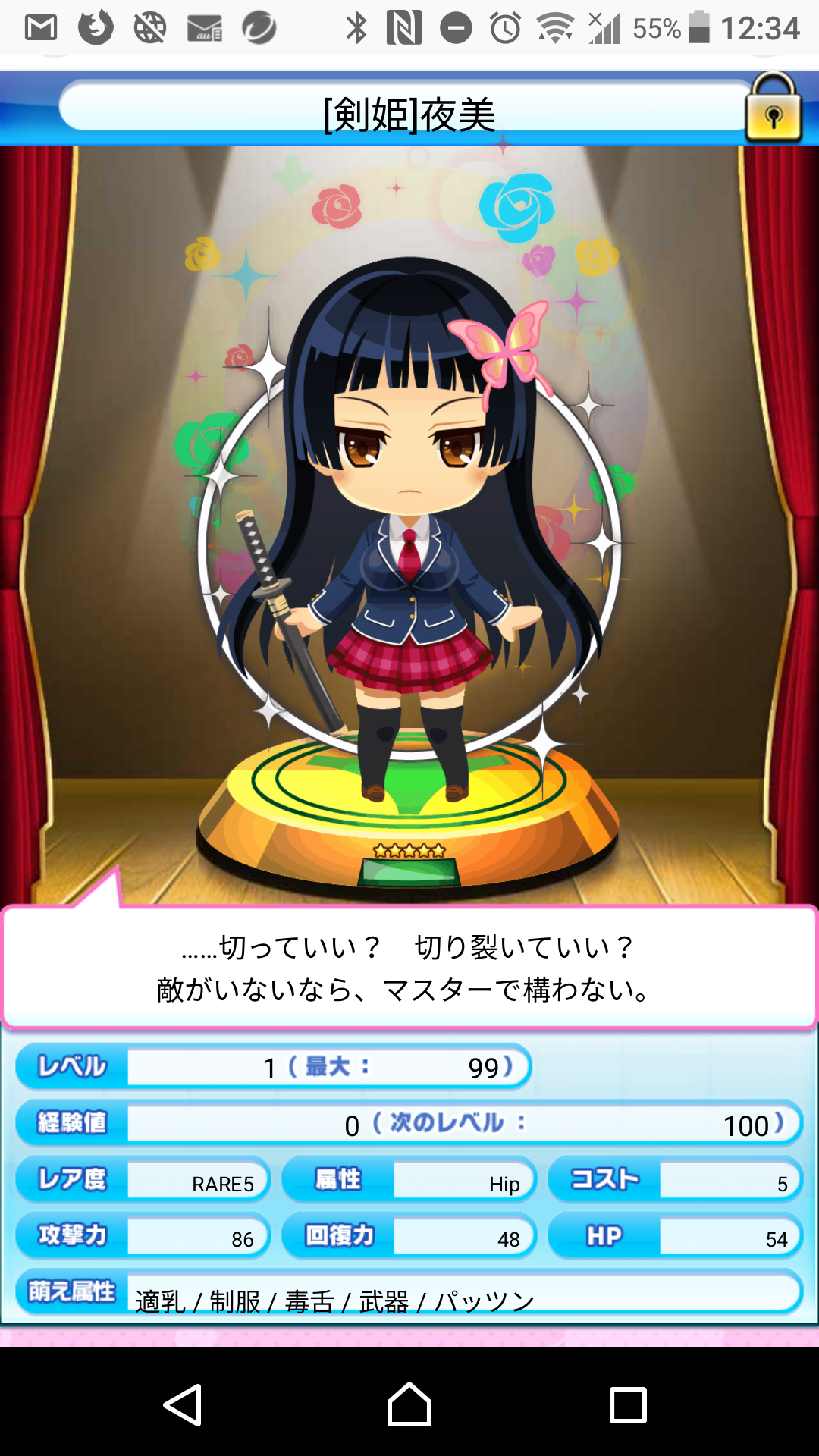Open the recent apps view
The height and width of the screenshot is (1456, 819).
[628, 1404]
